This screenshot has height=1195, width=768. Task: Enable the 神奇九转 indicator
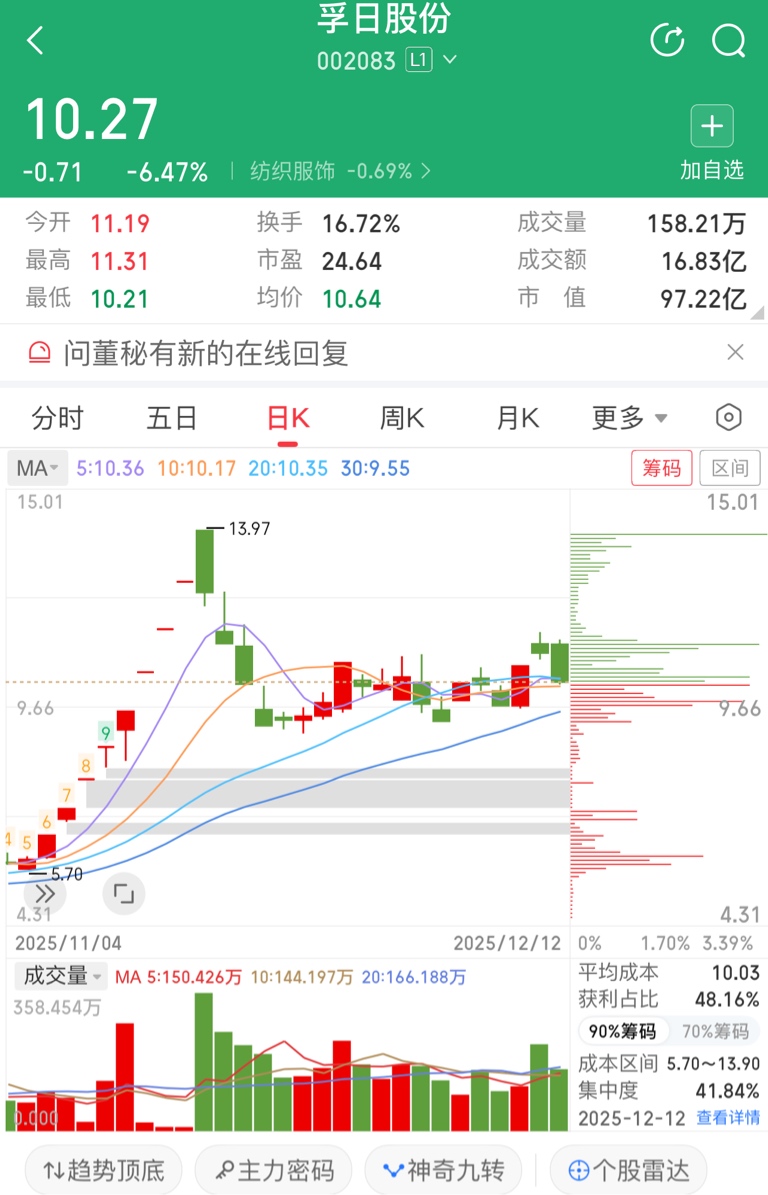click(443, 1171)
